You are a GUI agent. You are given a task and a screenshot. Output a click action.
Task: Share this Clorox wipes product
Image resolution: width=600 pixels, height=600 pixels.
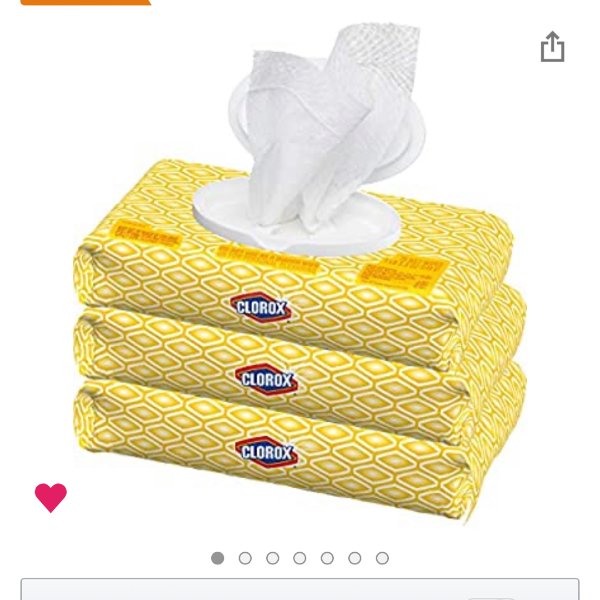tap(552, 47)
